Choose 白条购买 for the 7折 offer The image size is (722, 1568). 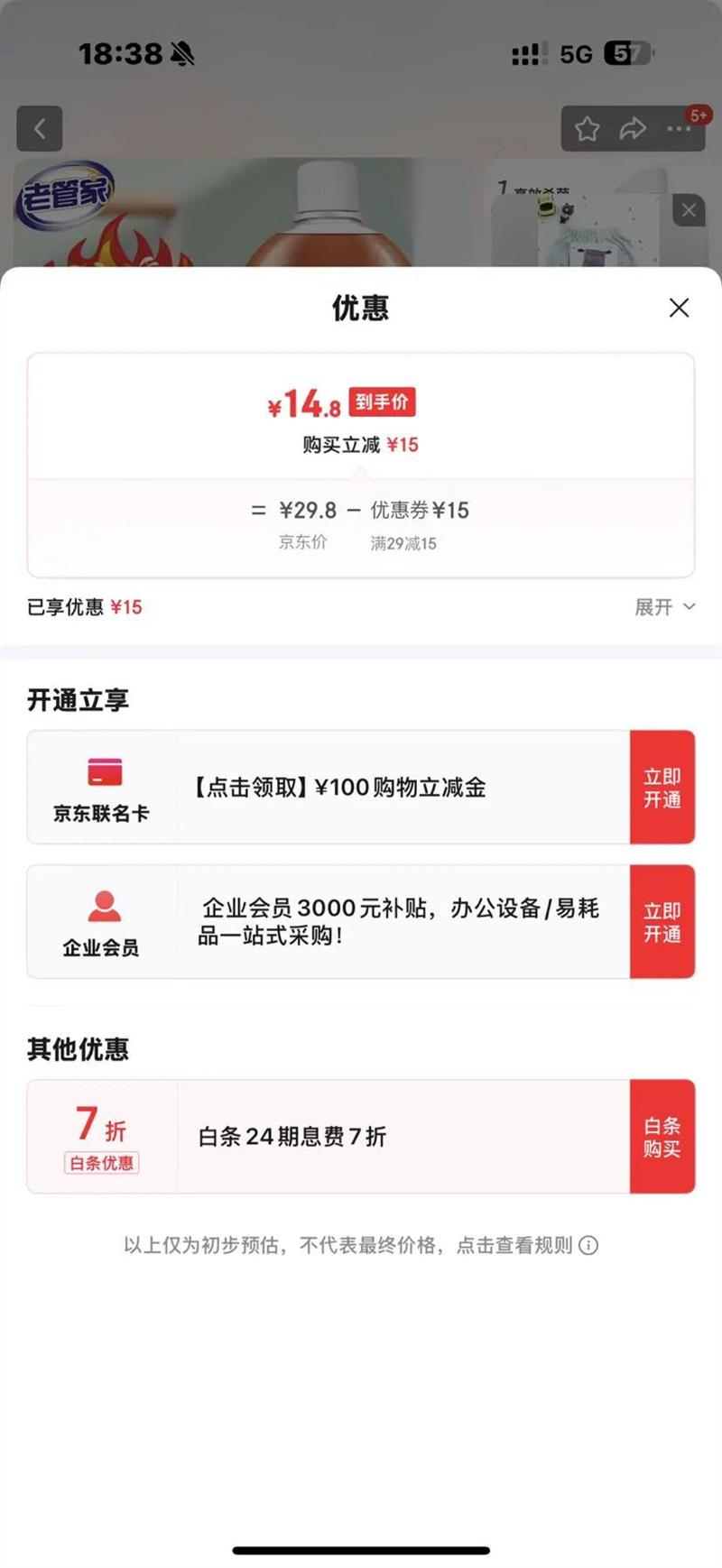tap(662, 1137)
